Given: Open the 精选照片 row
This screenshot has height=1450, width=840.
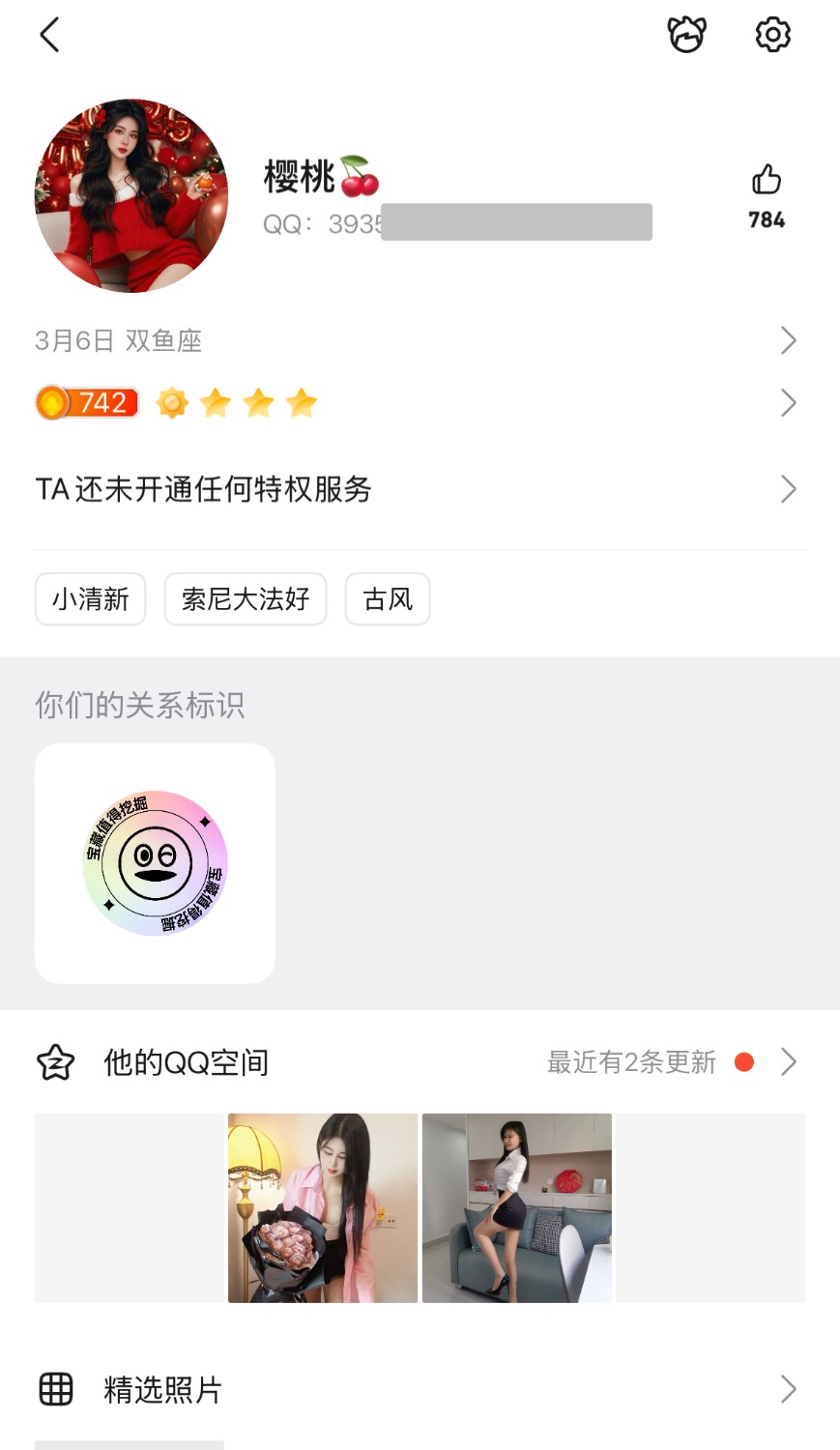Looking at the screenshot, I should [416, 1390].
